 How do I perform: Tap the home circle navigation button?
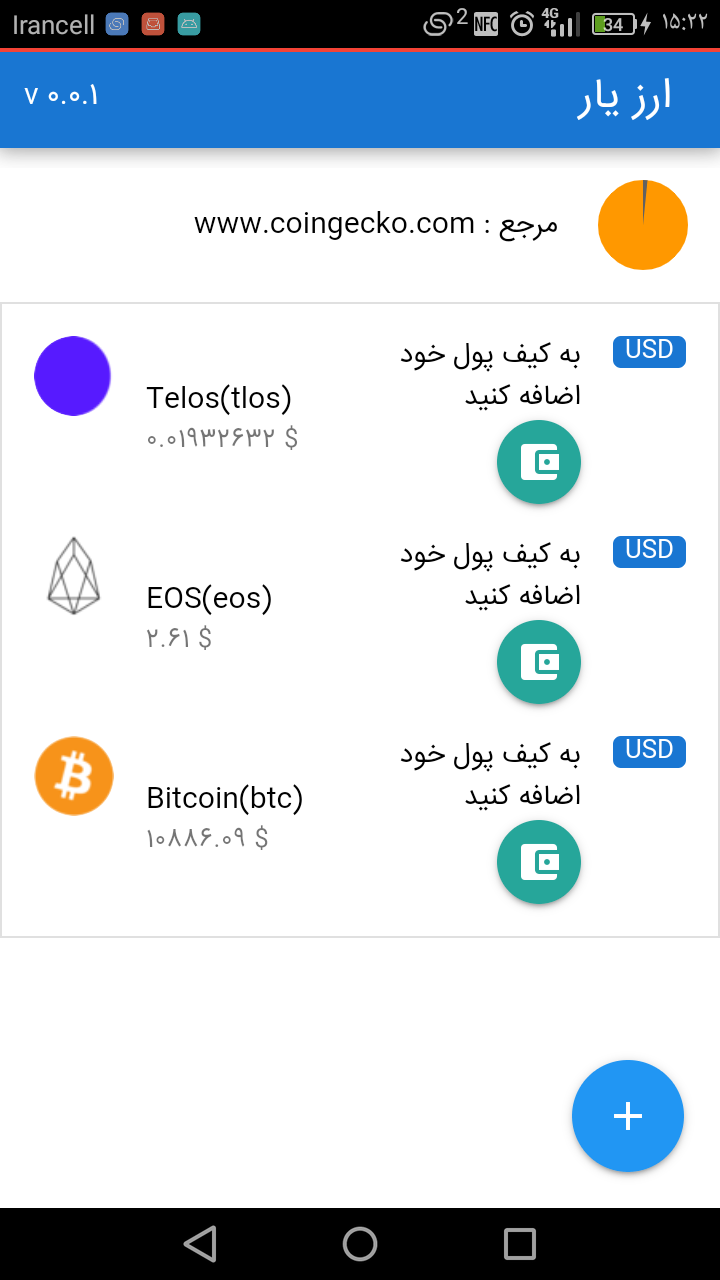click(360, 1243)
